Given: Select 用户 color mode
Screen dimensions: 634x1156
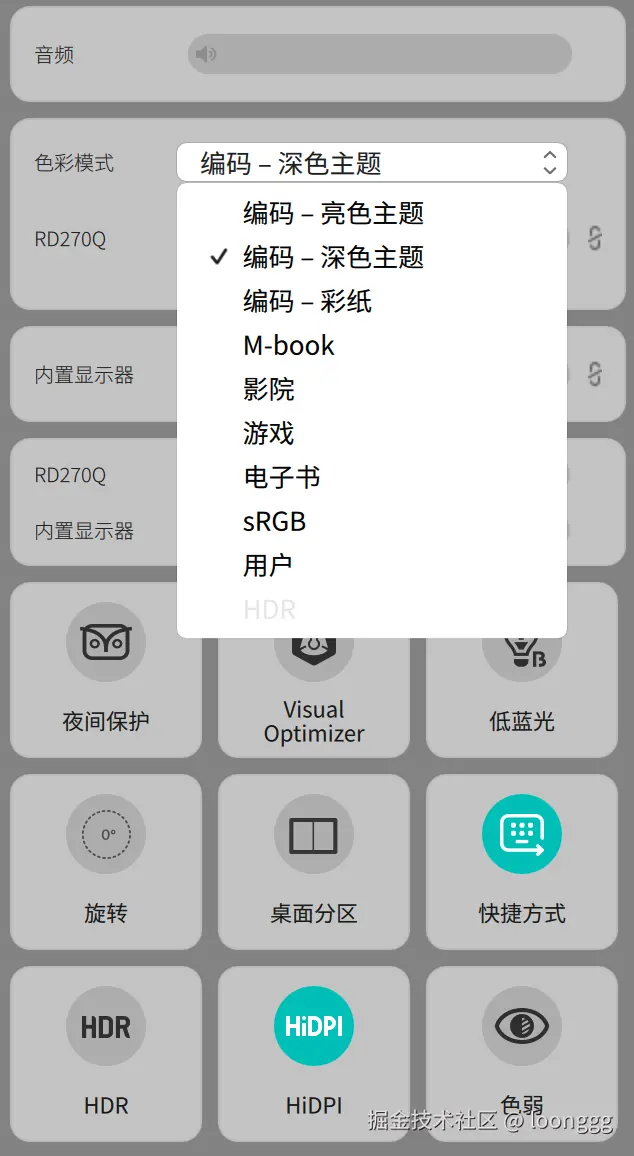Looking at the screenshot, I should click(x=268, y=565).
